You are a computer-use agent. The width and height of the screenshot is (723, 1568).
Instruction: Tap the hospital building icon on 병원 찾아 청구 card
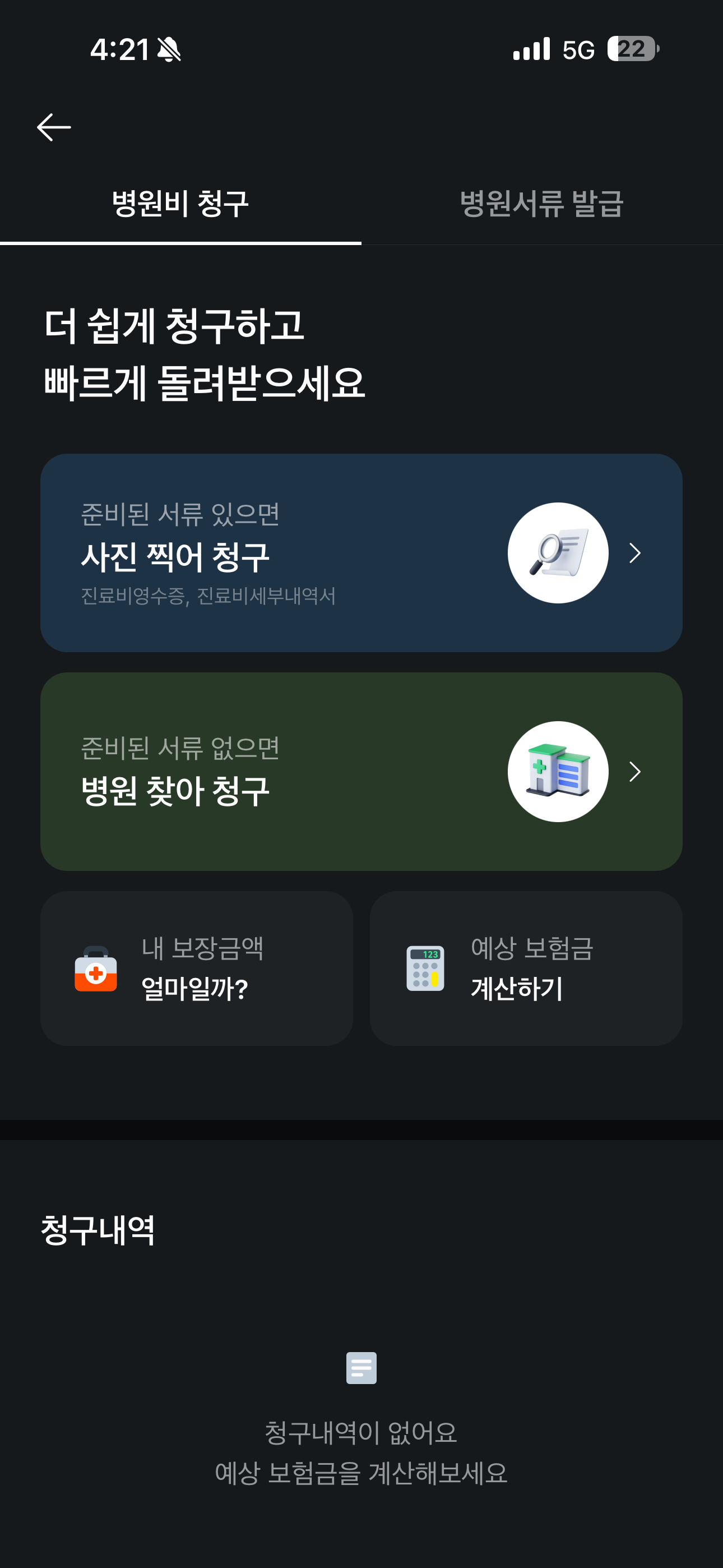tap(557, 771)
